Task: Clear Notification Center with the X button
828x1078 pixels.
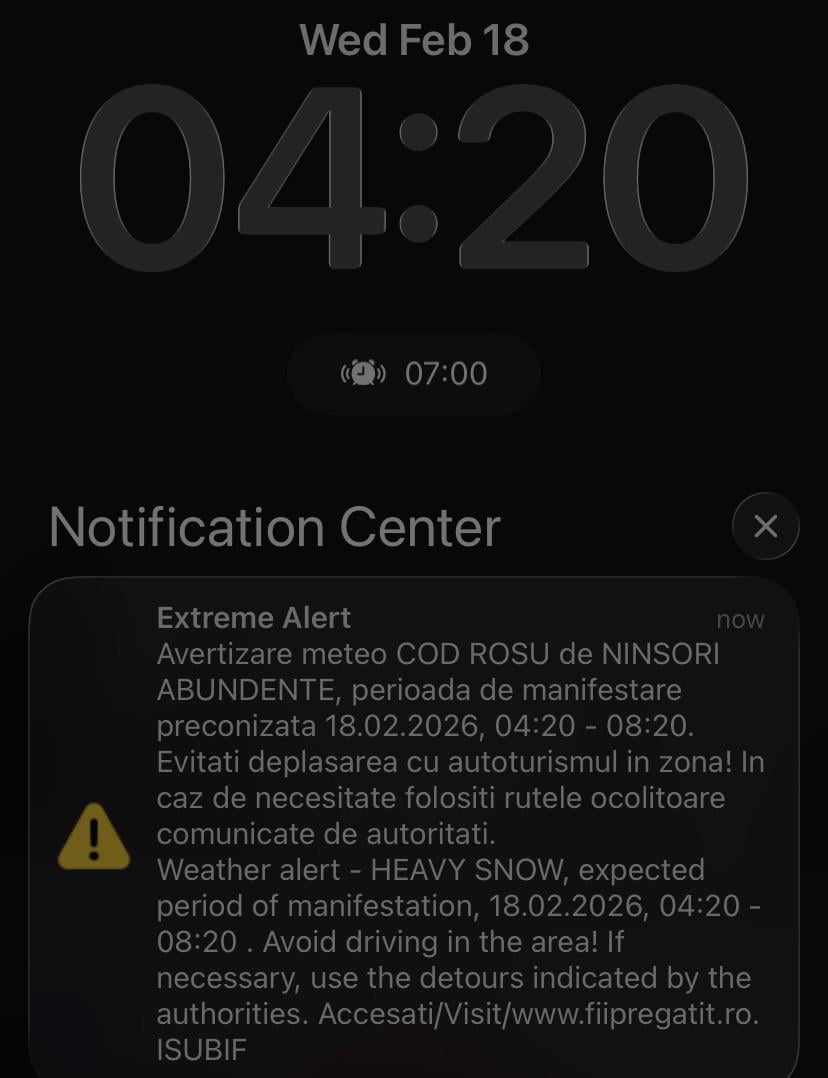Action: [765, 526]
